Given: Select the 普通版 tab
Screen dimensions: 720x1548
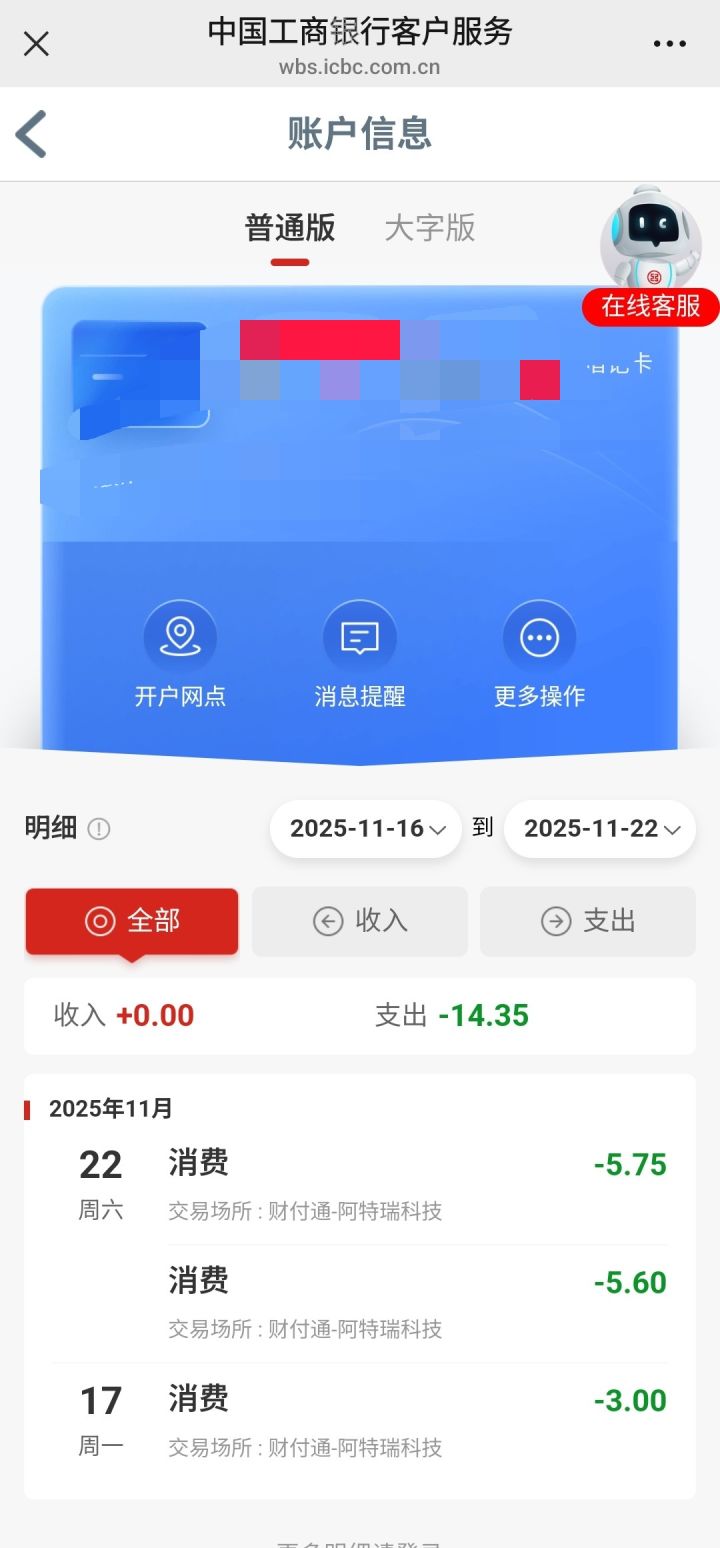Looking at the screenshot, I should (x=290, y=228).
